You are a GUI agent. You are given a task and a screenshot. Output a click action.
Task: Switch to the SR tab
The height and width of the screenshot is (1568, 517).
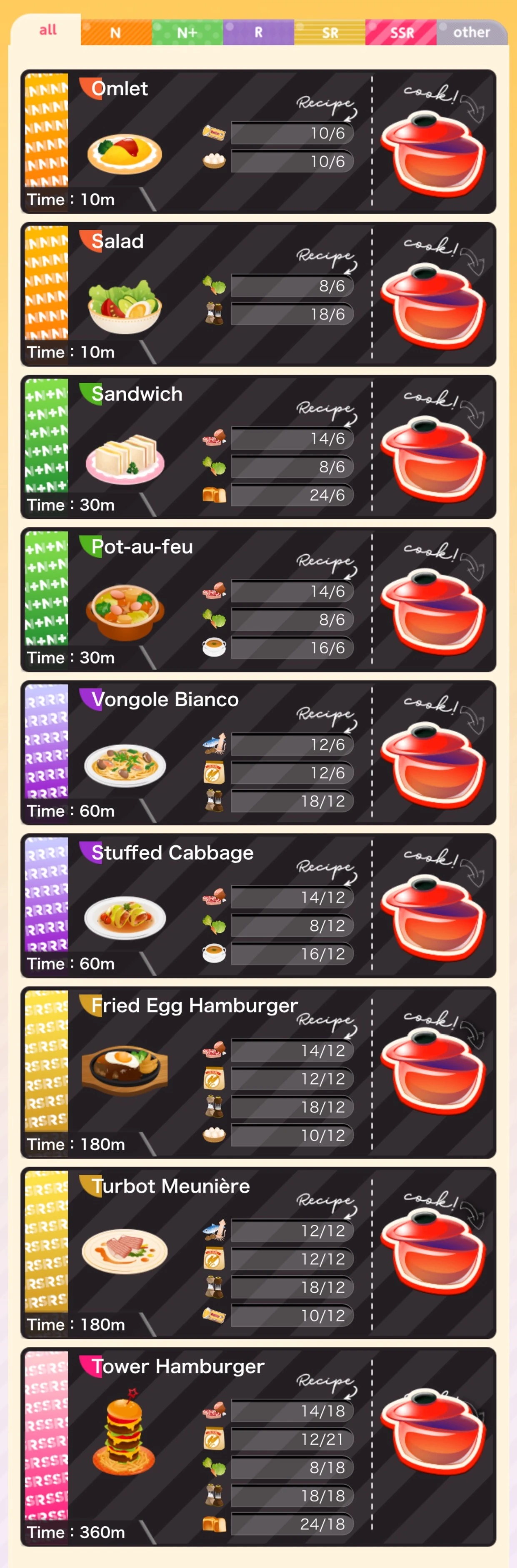click(330, 32)
